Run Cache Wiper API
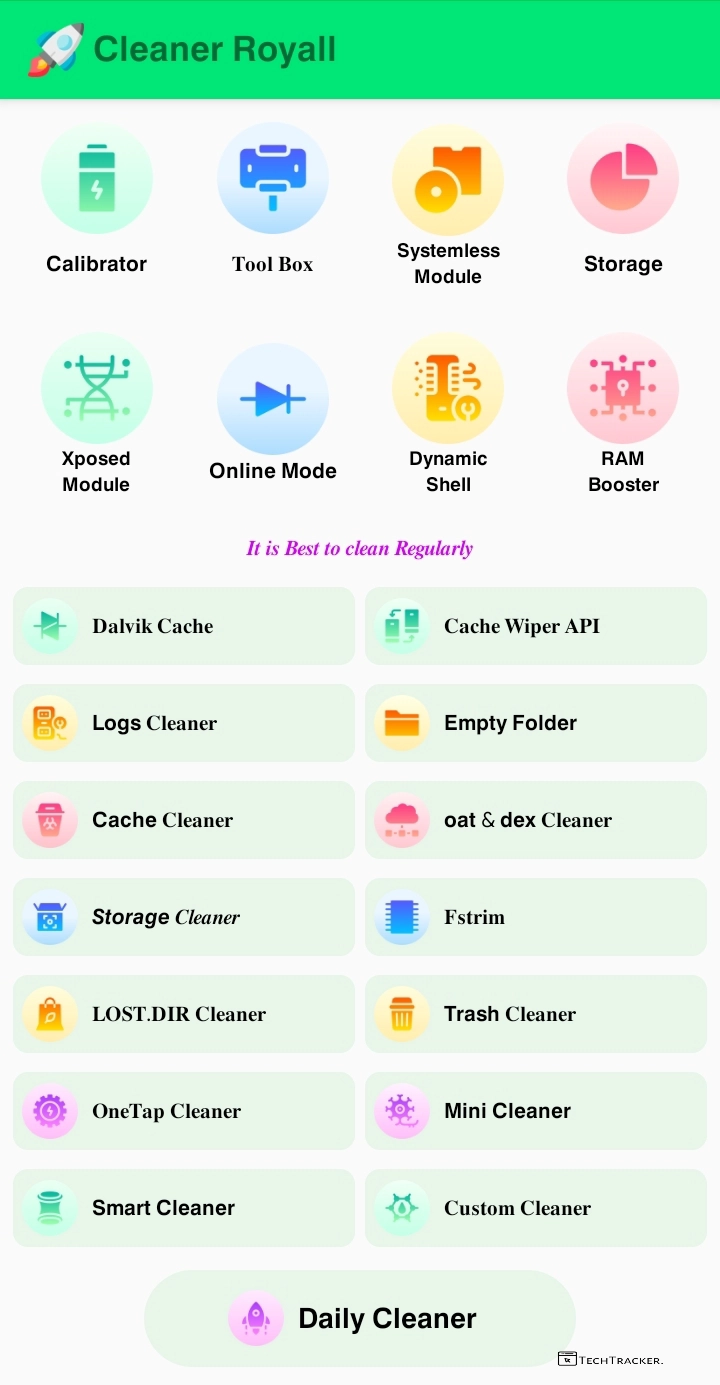This screenshot has height=1385, width=720. 536,626
